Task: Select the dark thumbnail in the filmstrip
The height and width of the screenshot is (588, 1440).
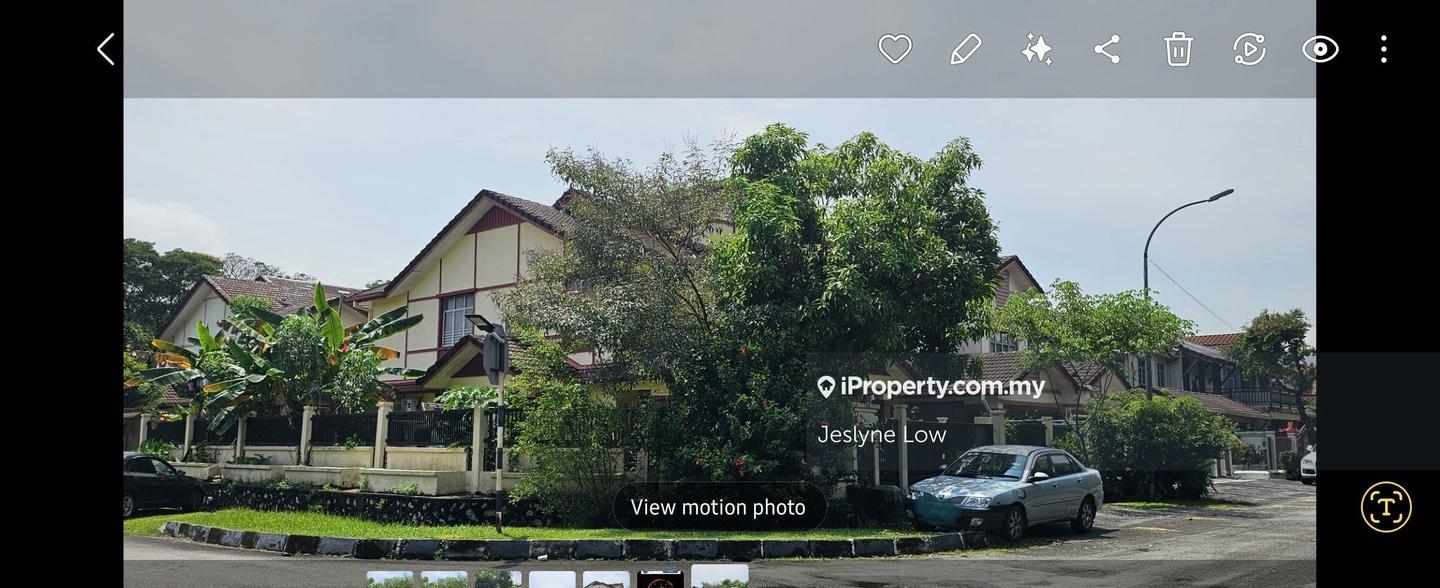Action: pos(660,579)
